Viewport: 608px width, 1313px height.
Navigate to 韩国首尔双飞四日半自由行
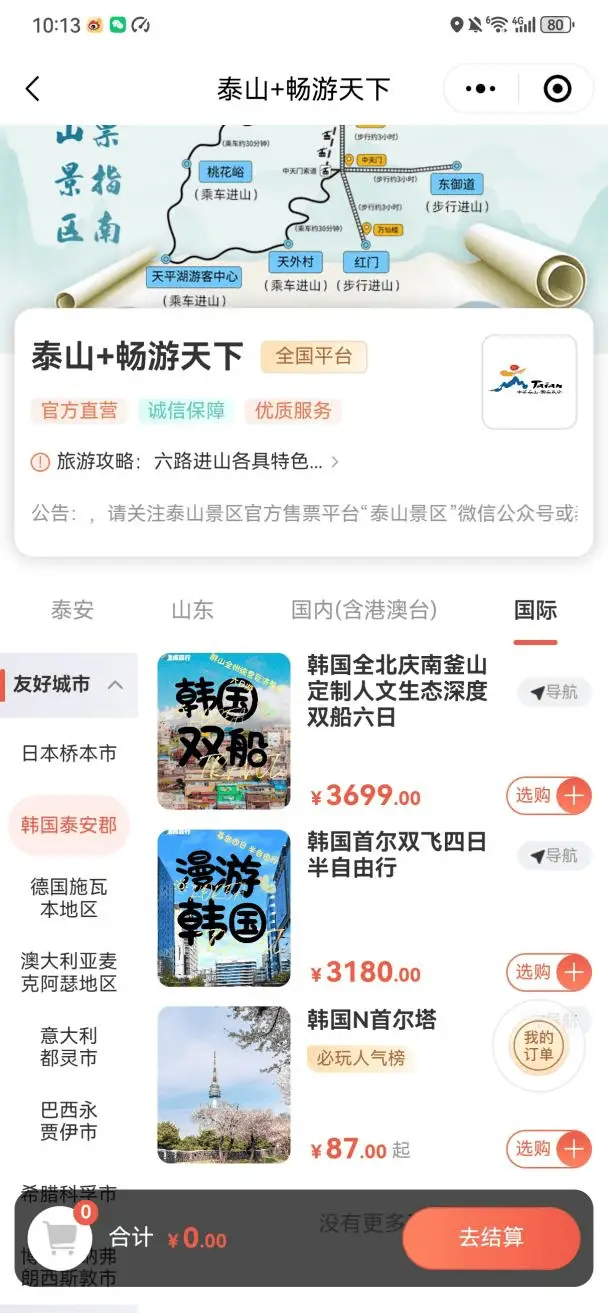[554, 856]
